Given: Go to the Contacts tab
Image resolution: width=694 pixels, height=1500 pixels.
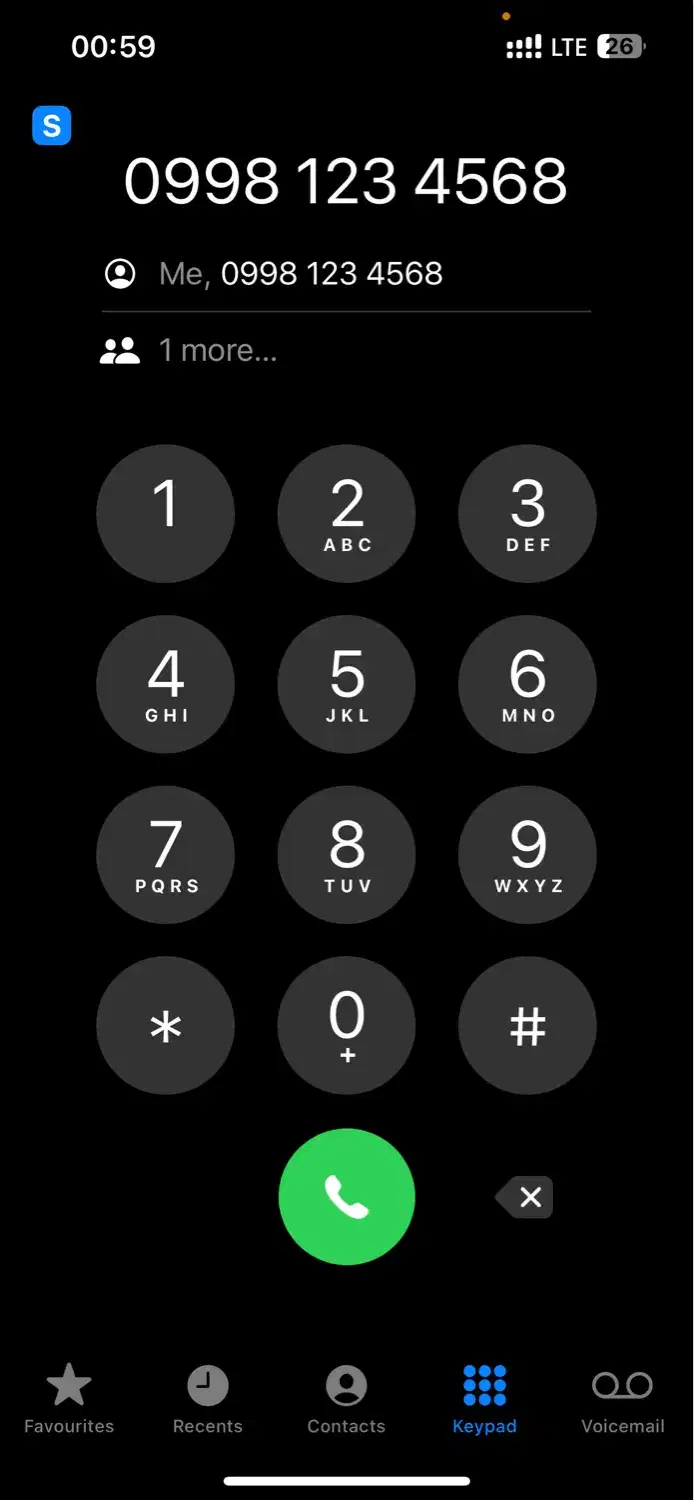Looking at the screenshot, I should pos(346,1400).
